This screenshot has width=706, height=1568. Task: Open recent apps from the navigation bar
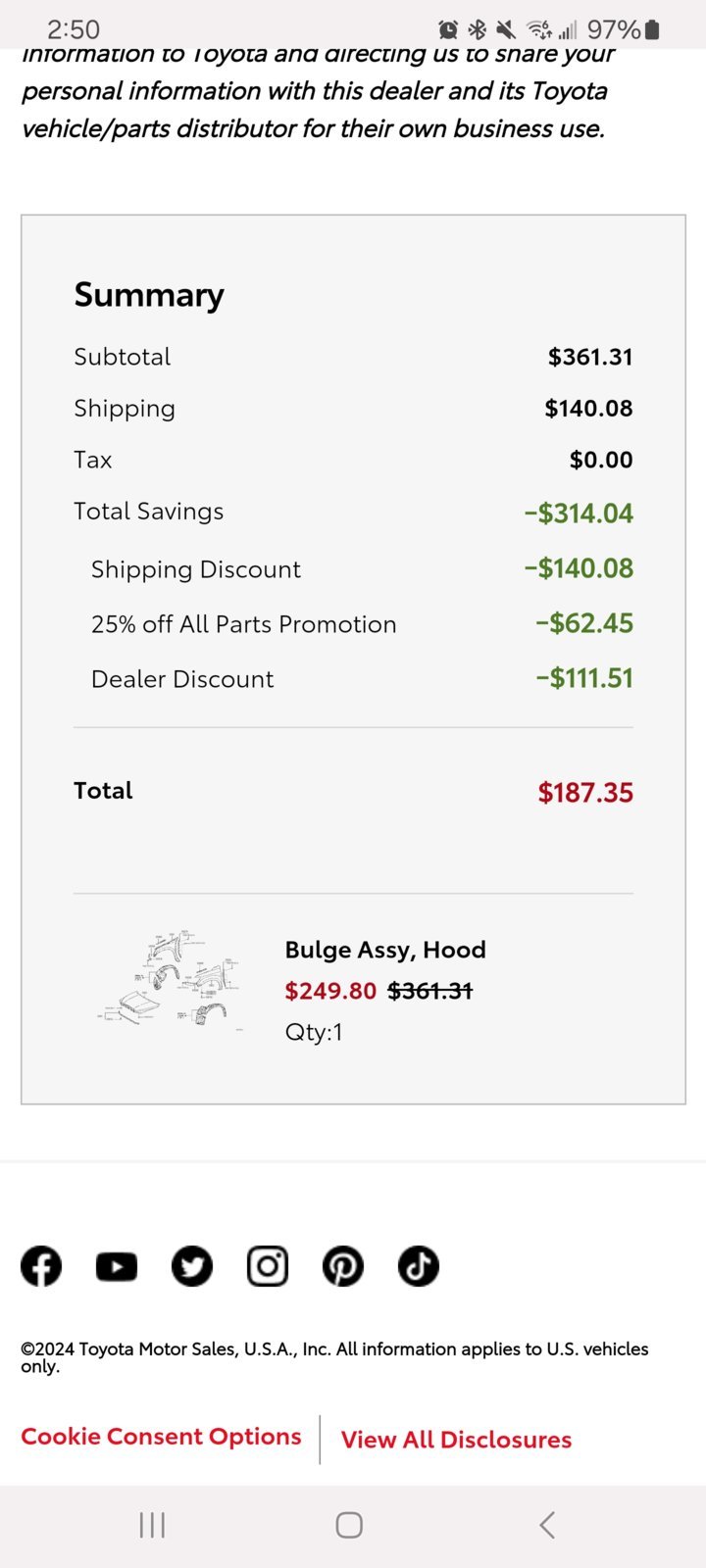point(152,1525)
